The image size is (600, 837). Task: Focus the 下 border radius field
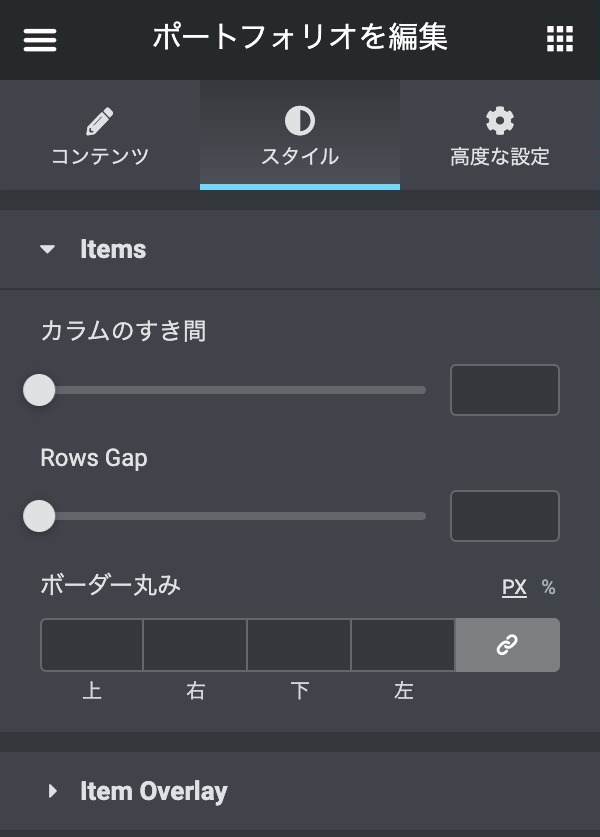(300, 645)
